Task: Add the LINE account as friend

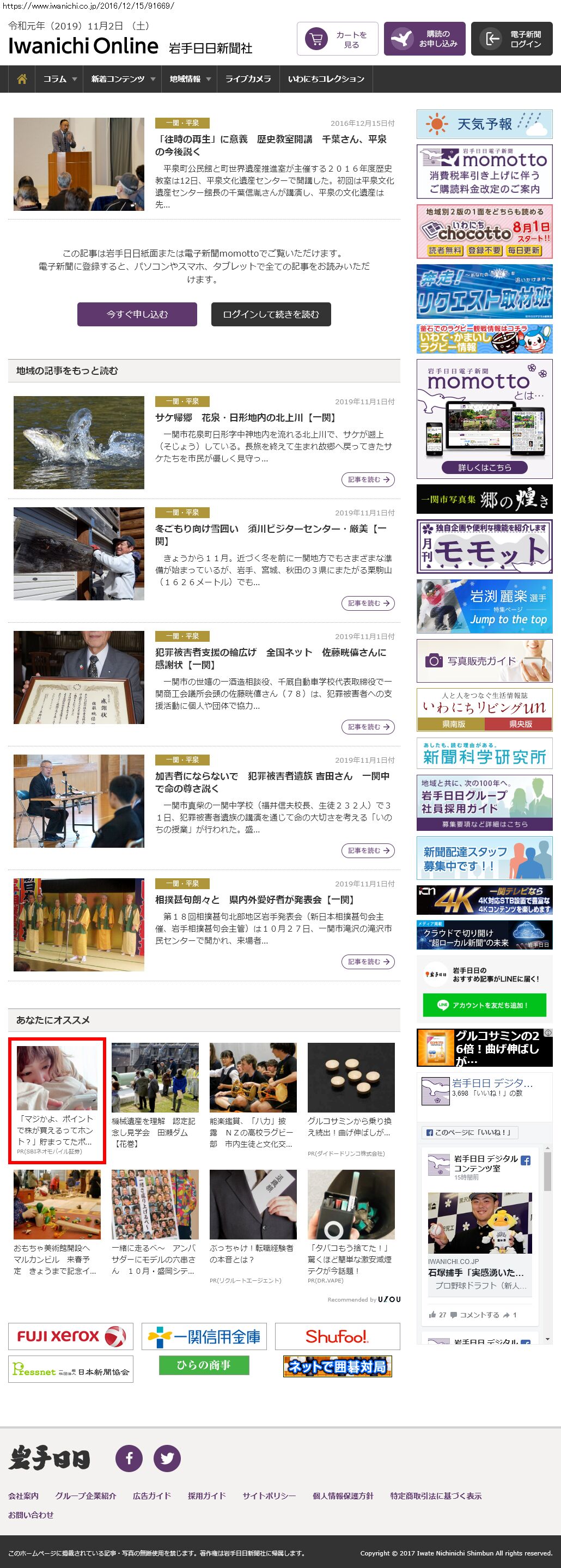Action: tap(484, 1005)
